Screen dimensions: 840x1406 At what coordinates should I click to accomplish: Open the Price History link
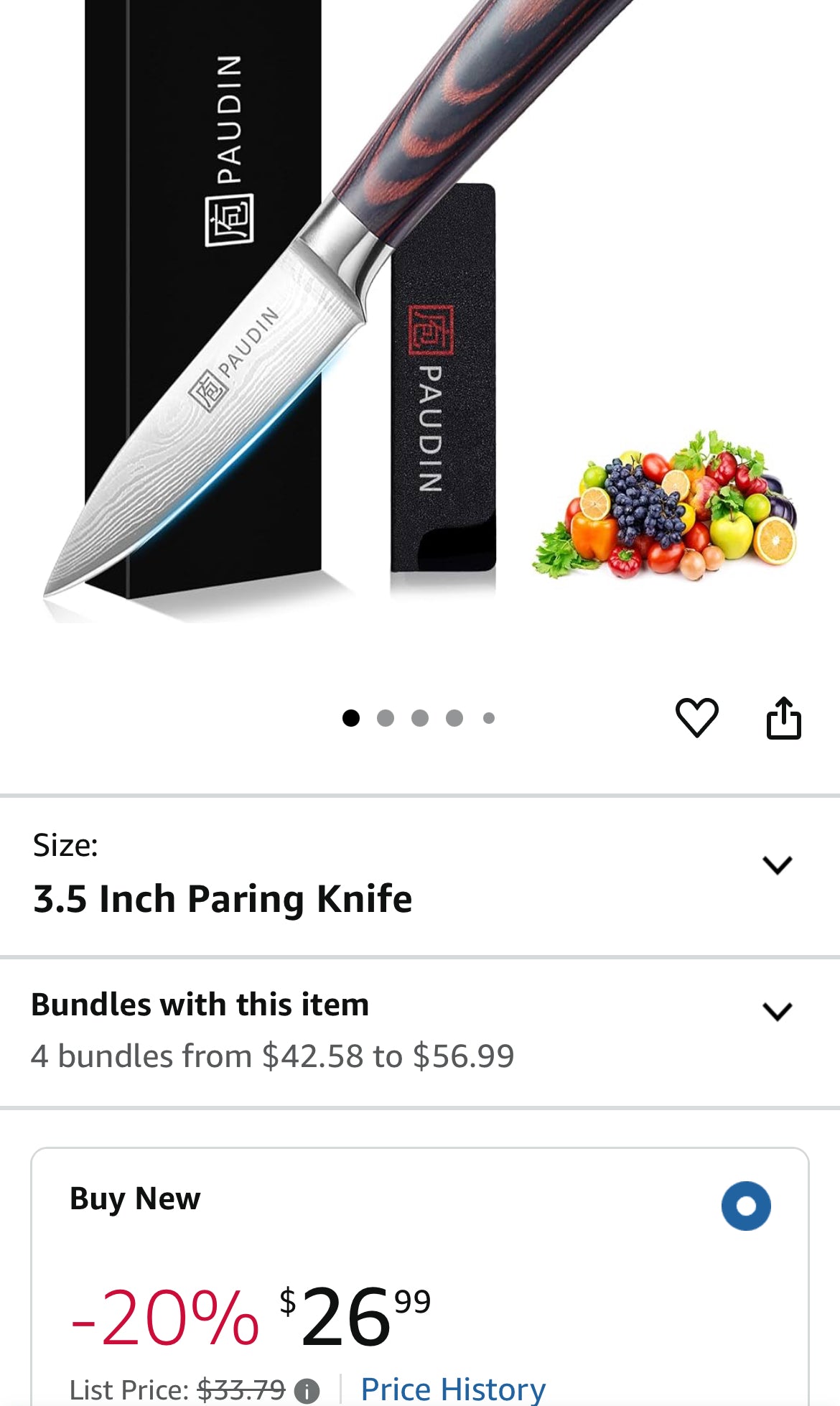(x=453, y=1389)
